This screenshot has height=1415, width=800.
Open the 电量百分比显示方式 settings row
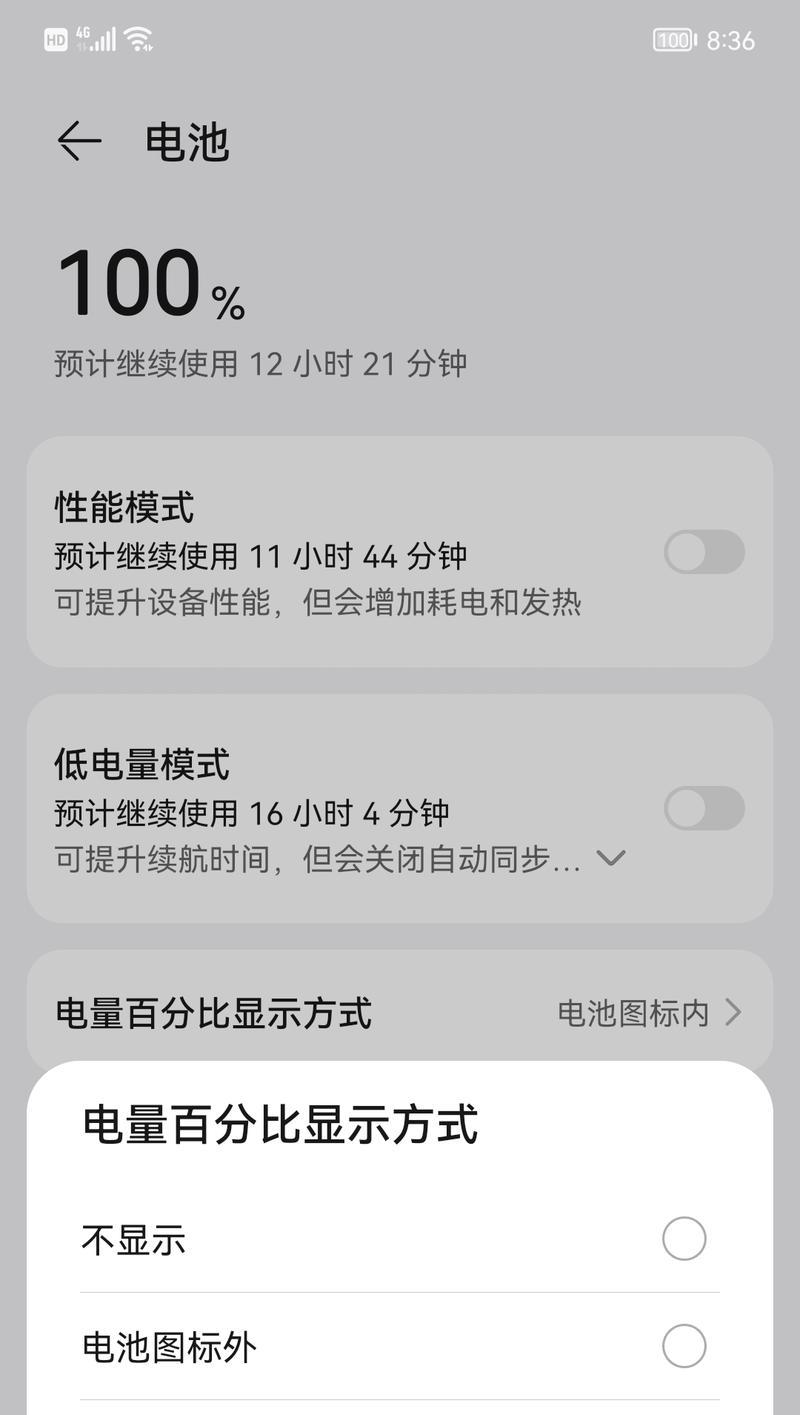pos(400,1013)
